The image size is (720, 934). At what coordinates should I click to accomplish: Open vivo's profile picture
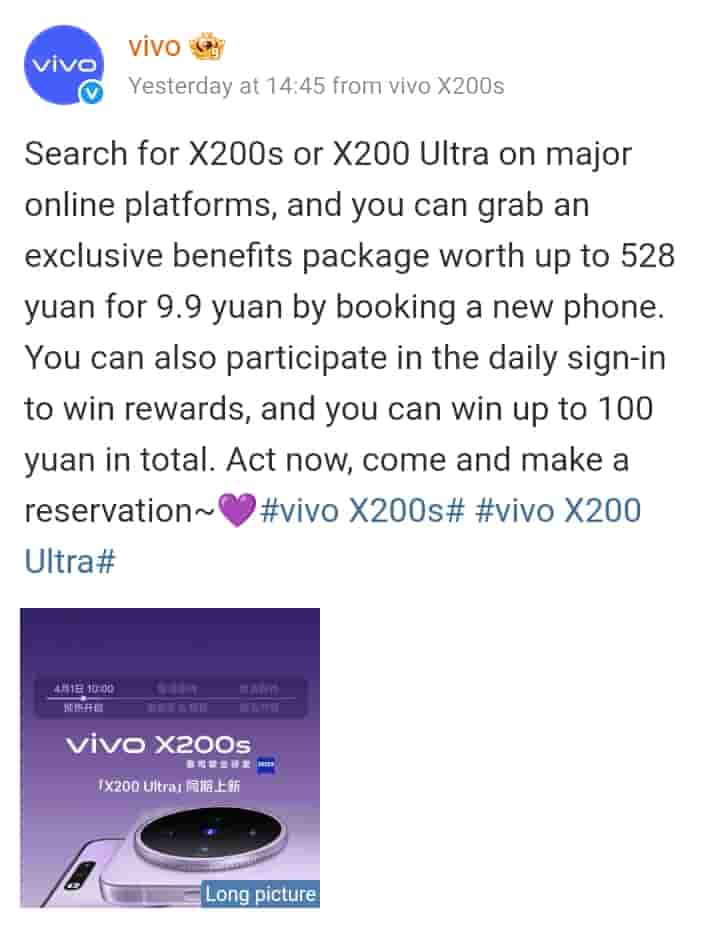pos(65,66)
